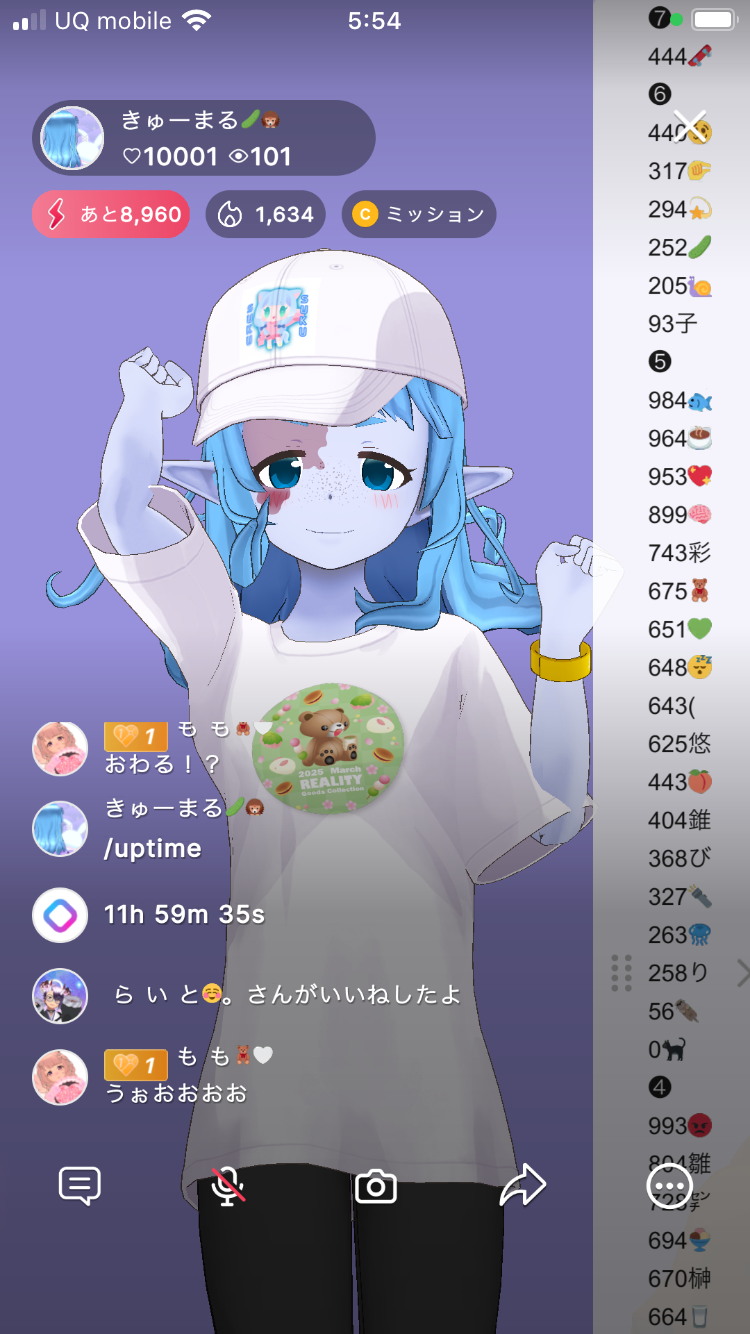Open the ミッション chip

[419, 214]
